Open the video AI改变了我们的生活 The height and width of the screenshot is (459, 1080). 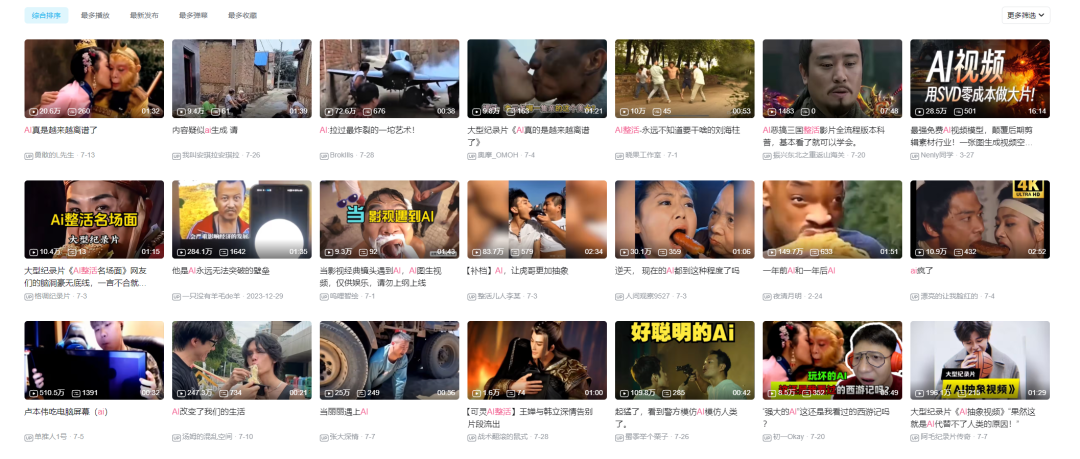point(241,360)
